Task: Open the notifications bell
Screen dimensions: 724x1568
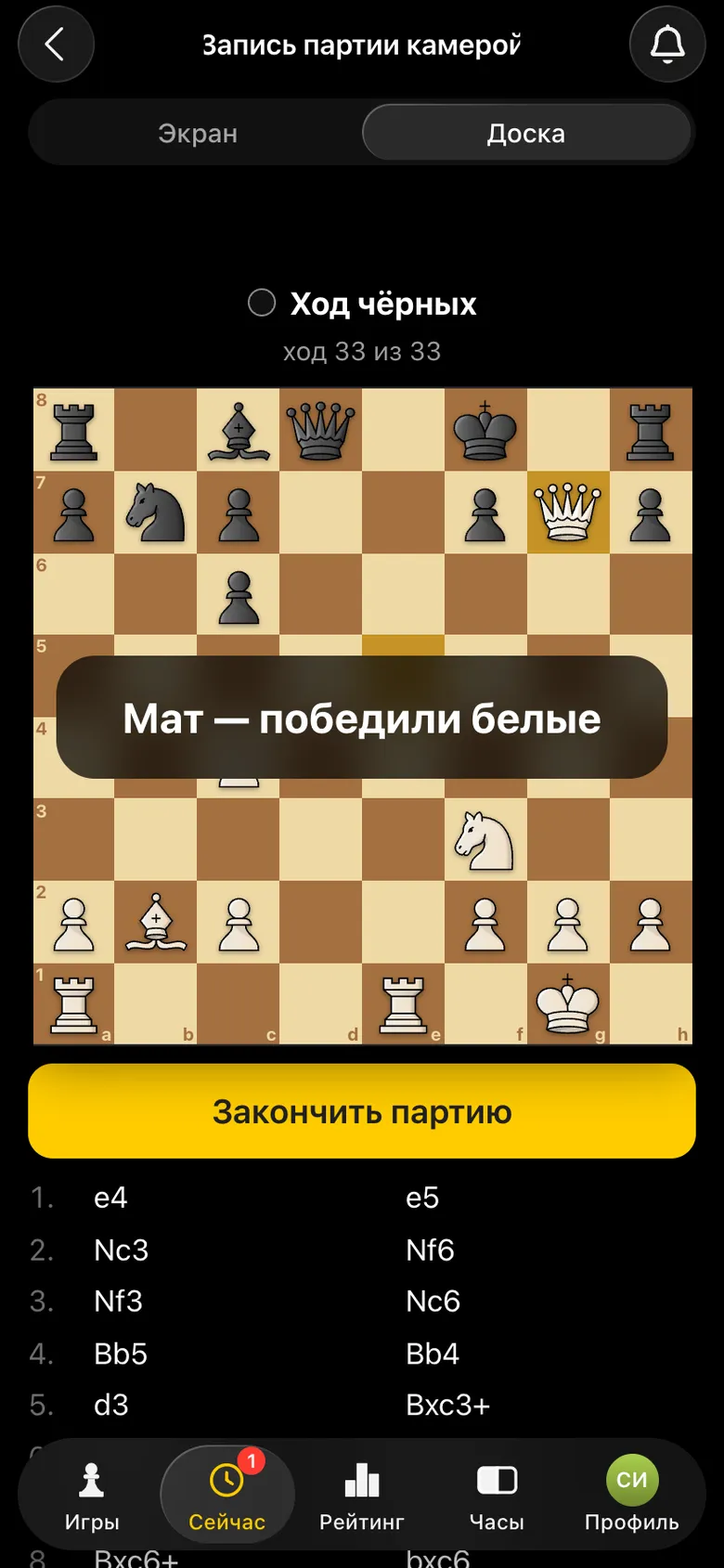Action: (667, 44)
